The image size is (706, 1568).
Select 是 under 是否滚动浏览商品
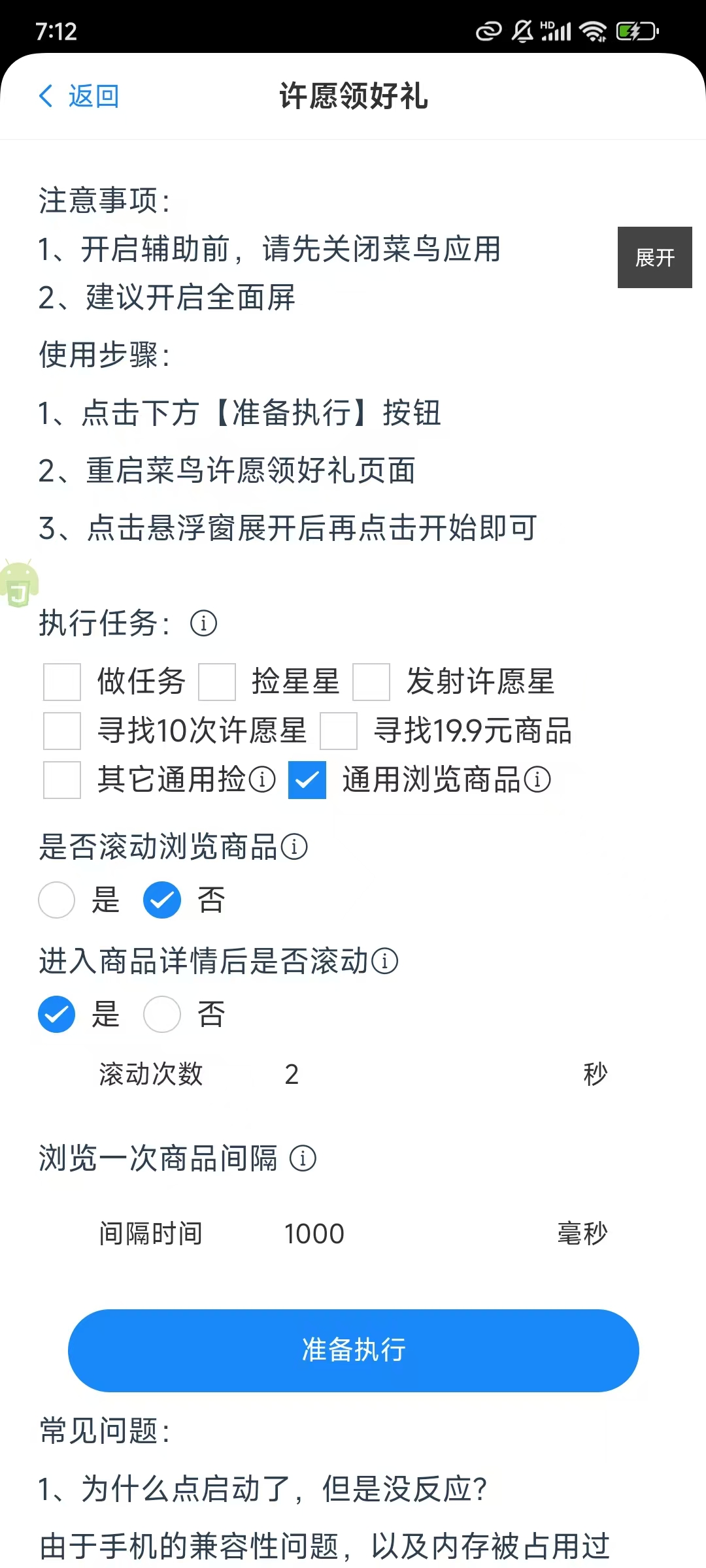(x=57, y=900)
